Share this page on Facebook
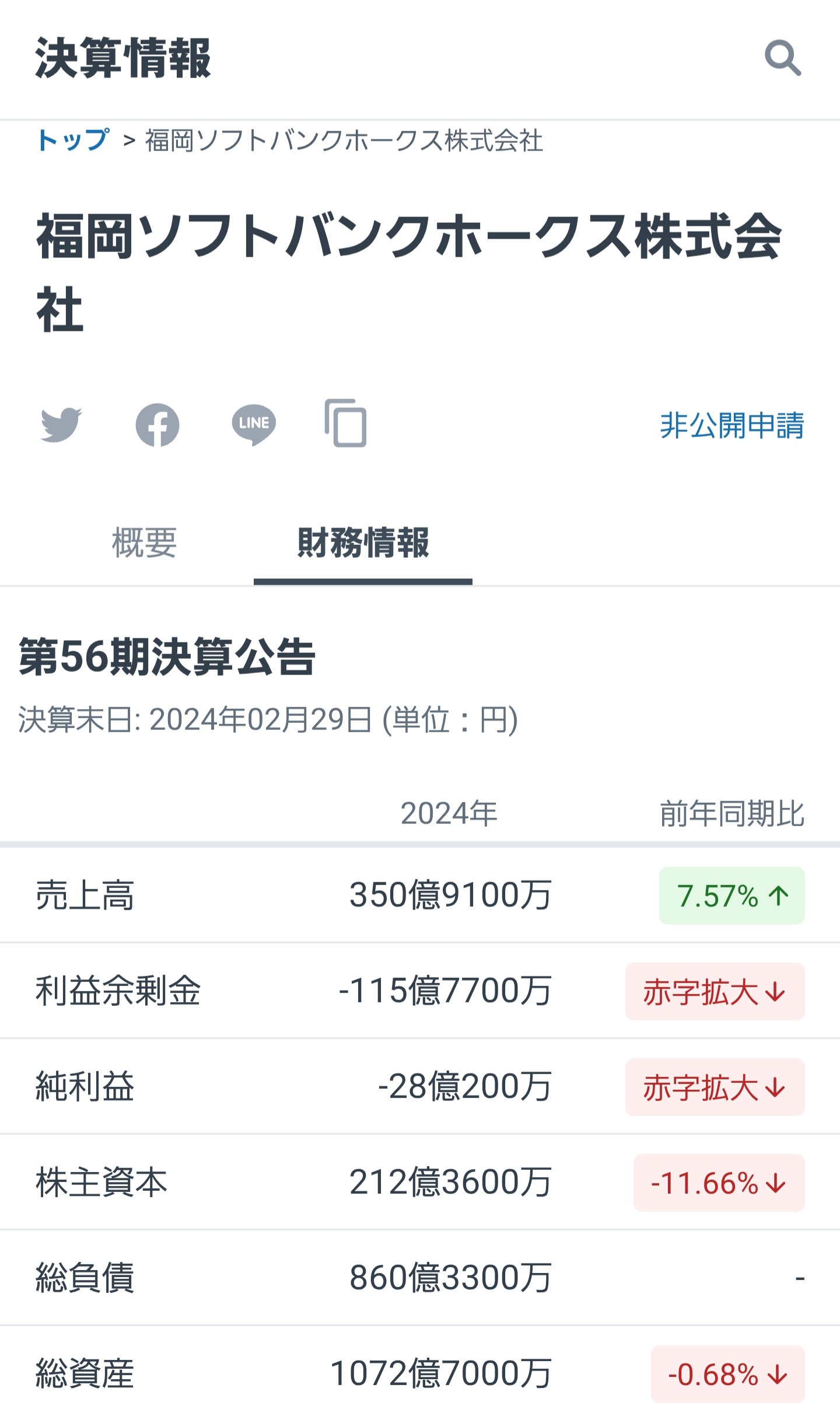Viewport: 840px width, 1416px height. pos(157,425)
